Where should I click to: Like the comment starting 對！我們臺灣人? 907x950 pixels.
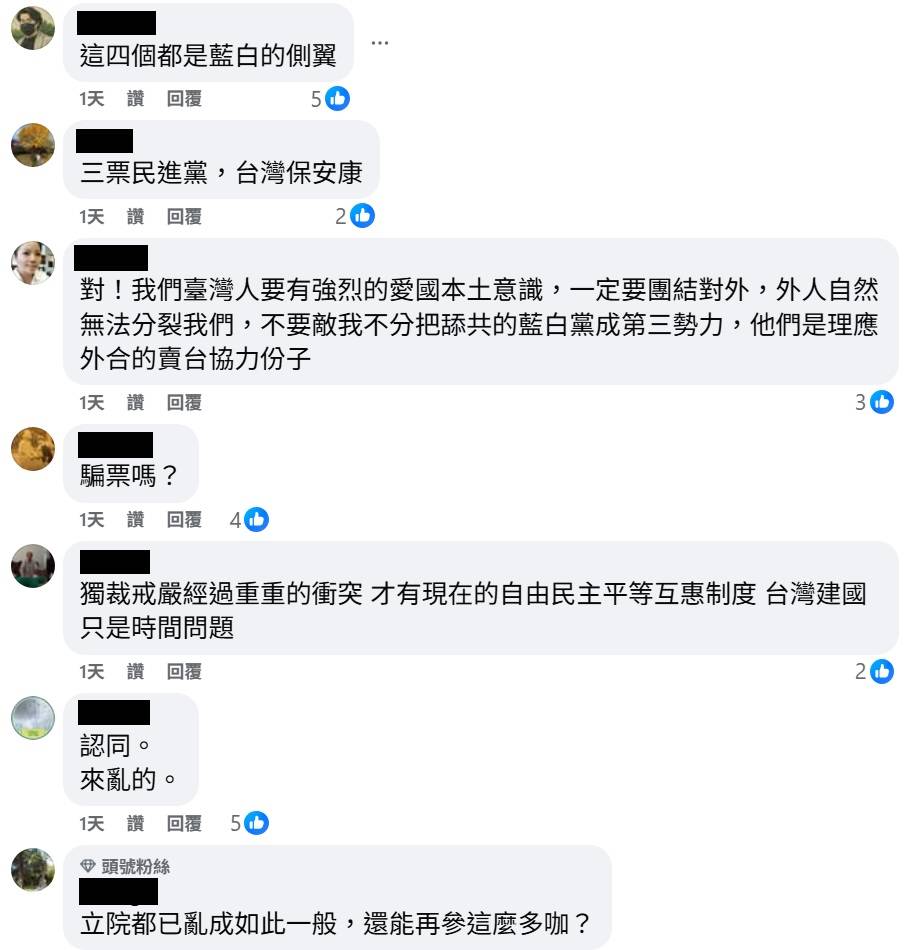(135, 402)
